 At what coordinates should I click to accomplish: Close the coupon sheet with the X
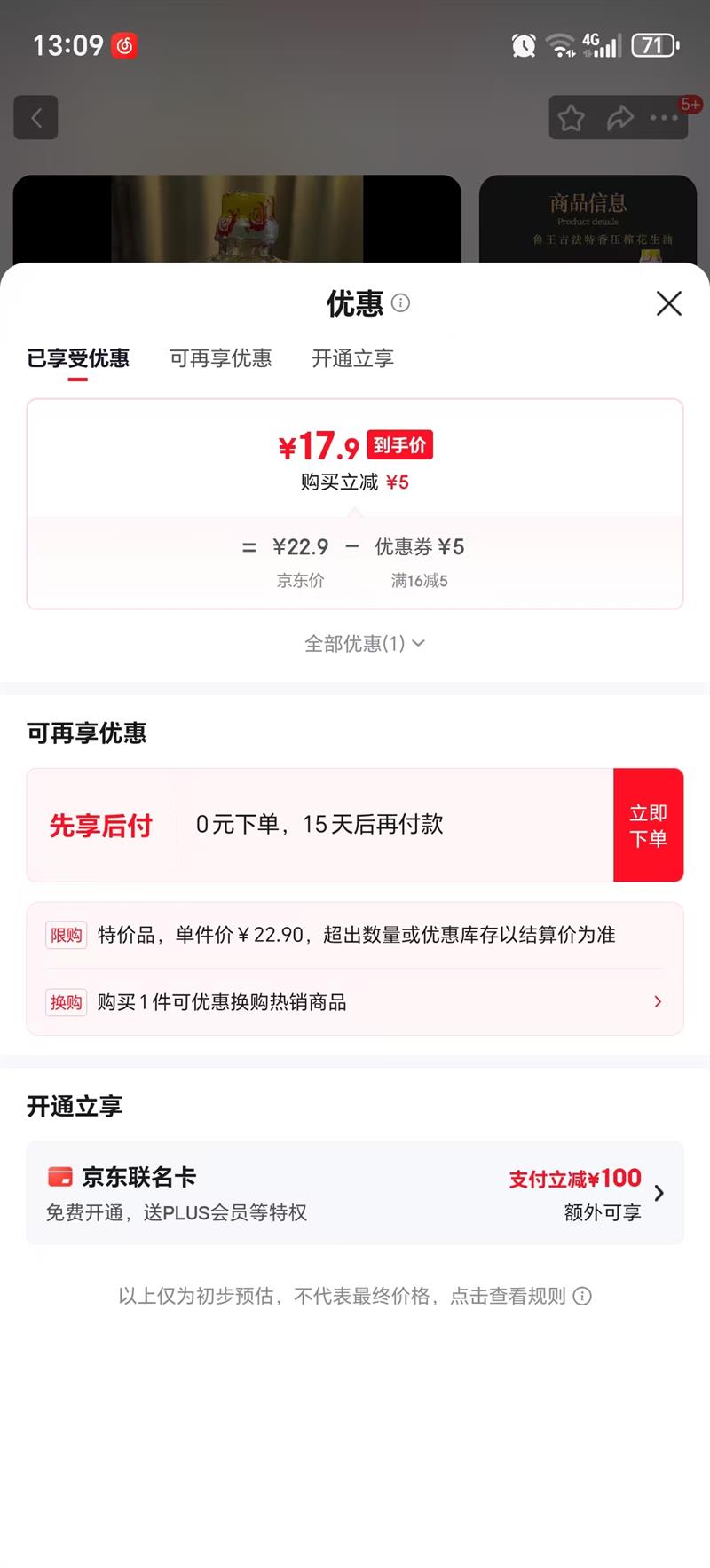pyautogui.click(x=668, y=303)
